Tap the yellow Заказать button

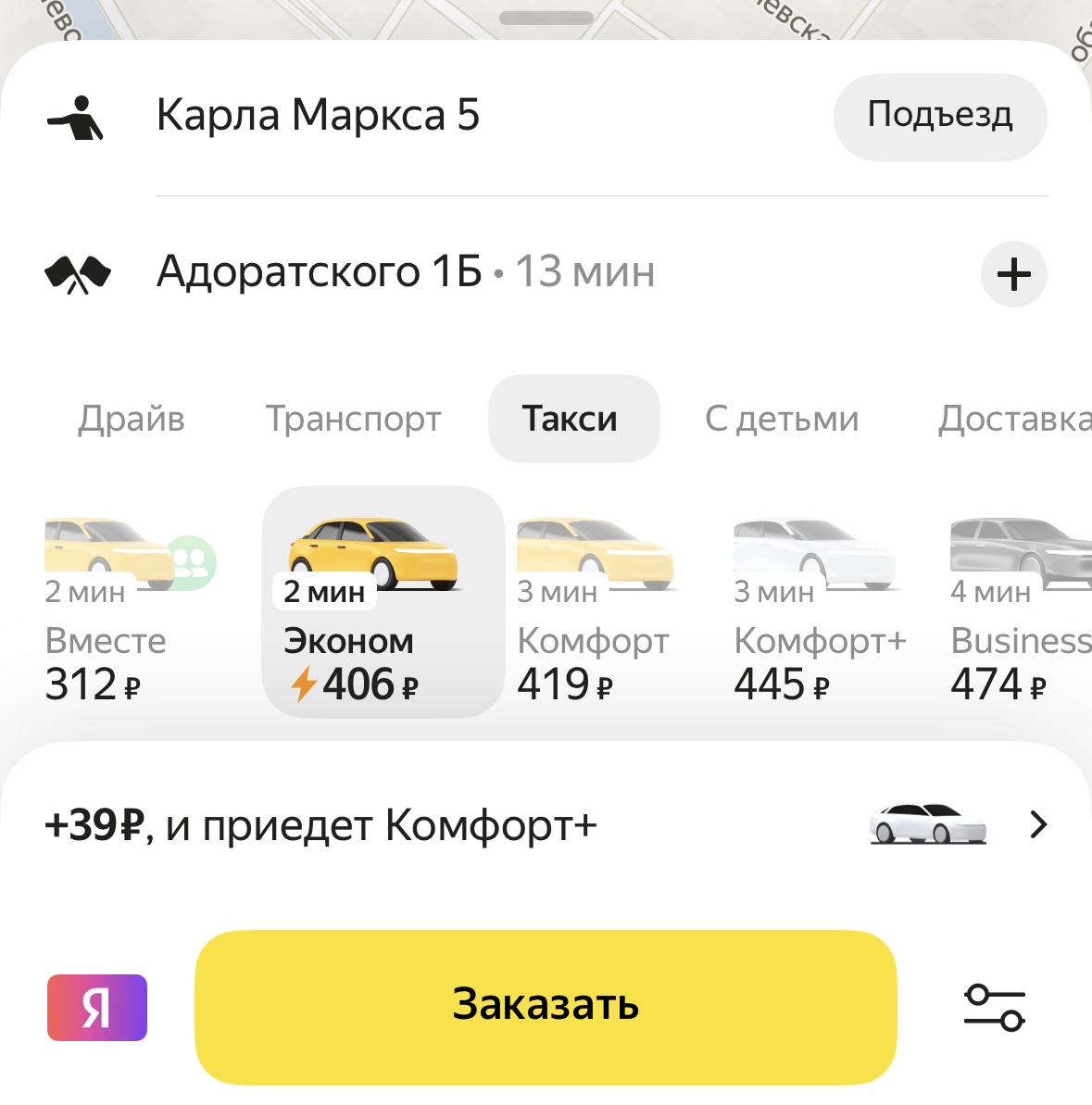coord(546,1006)
